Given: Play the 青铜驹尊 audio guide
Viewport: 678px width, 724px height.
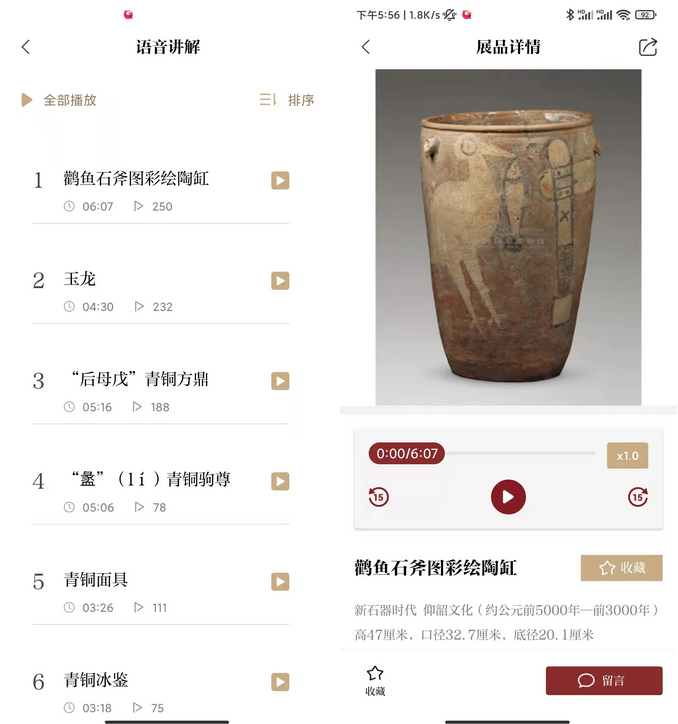Looking at the screenshot, I should point(280,481).
